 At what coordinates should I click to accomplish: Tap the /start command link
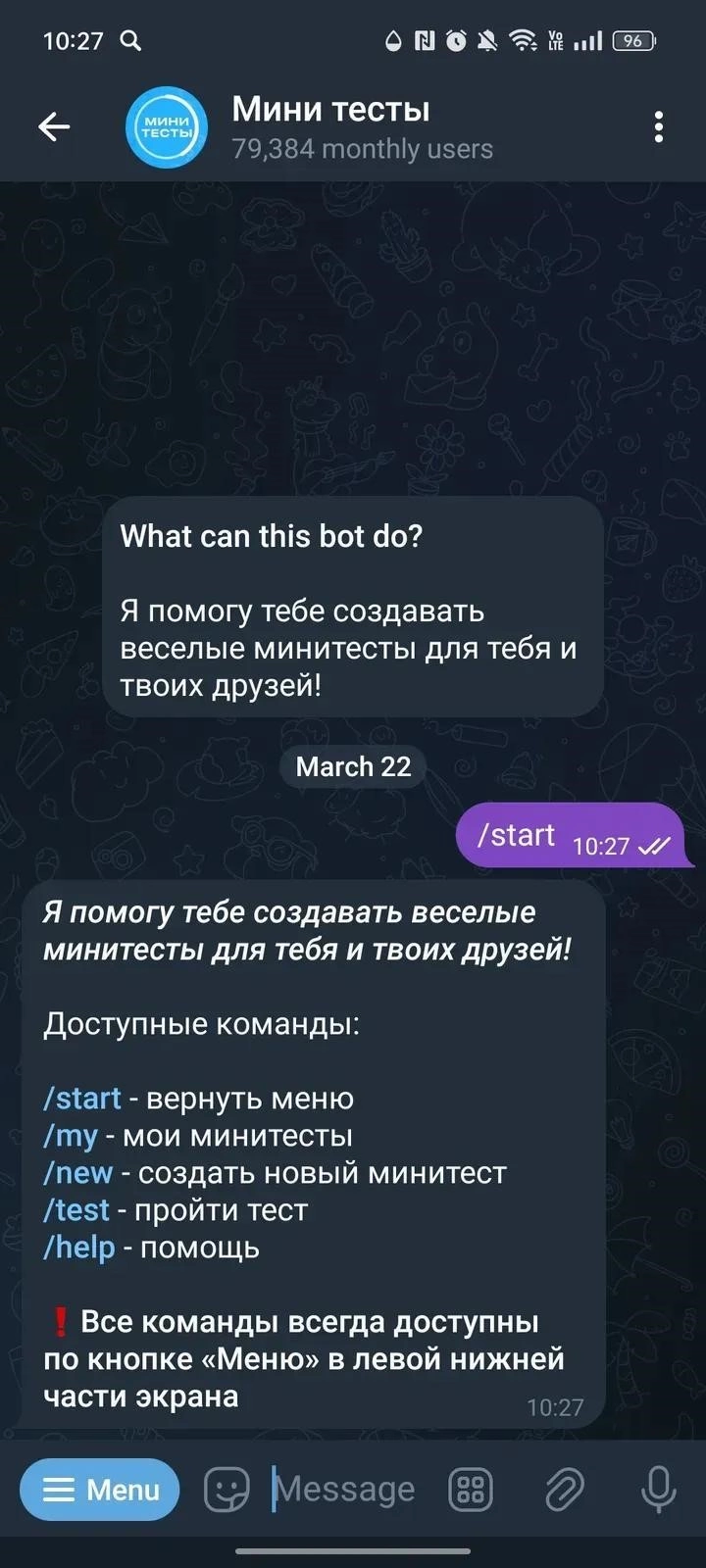[82, 1099]
